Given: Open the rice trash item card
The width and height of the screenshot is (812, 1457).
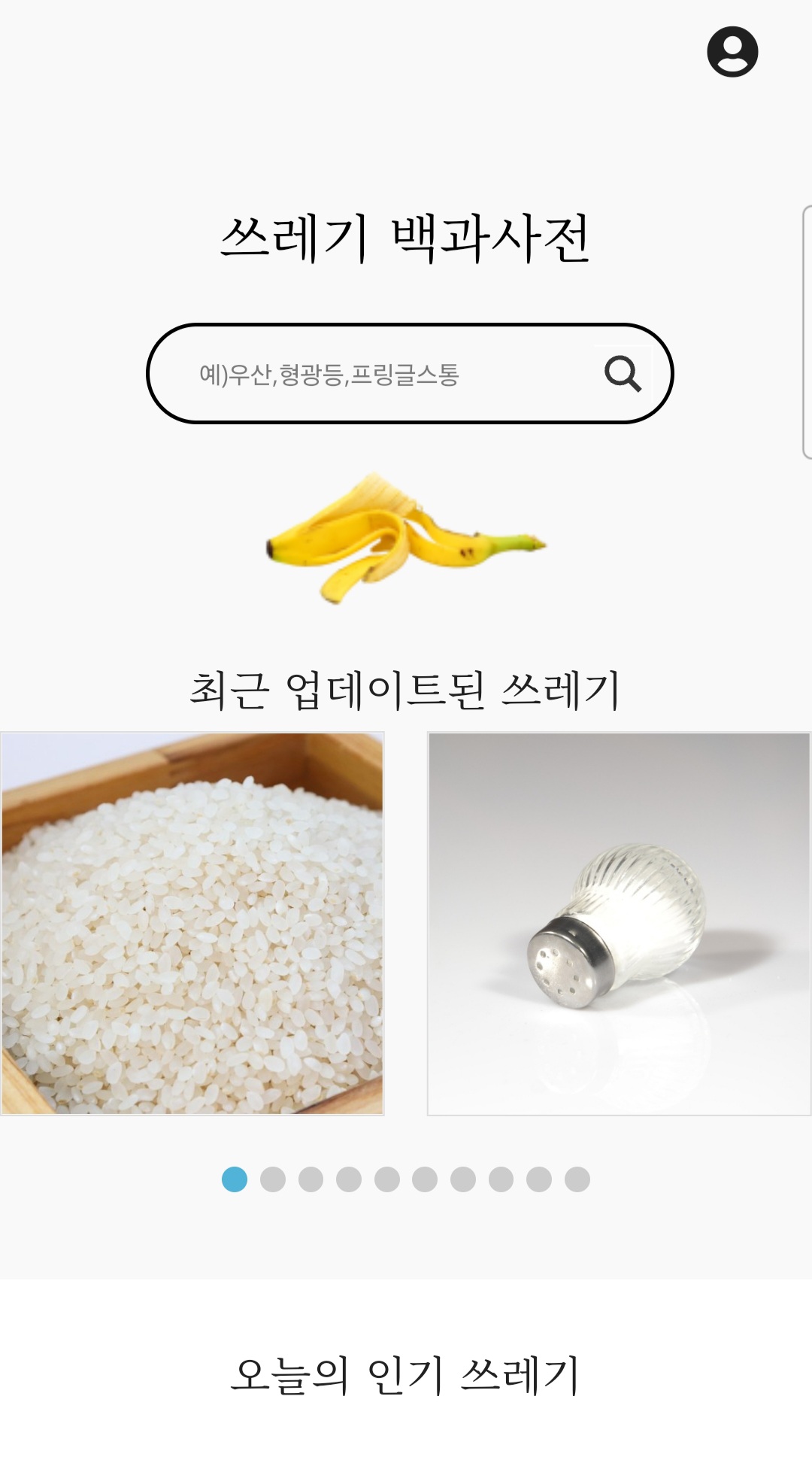Looking at the screenshot, I should (192, 923).
